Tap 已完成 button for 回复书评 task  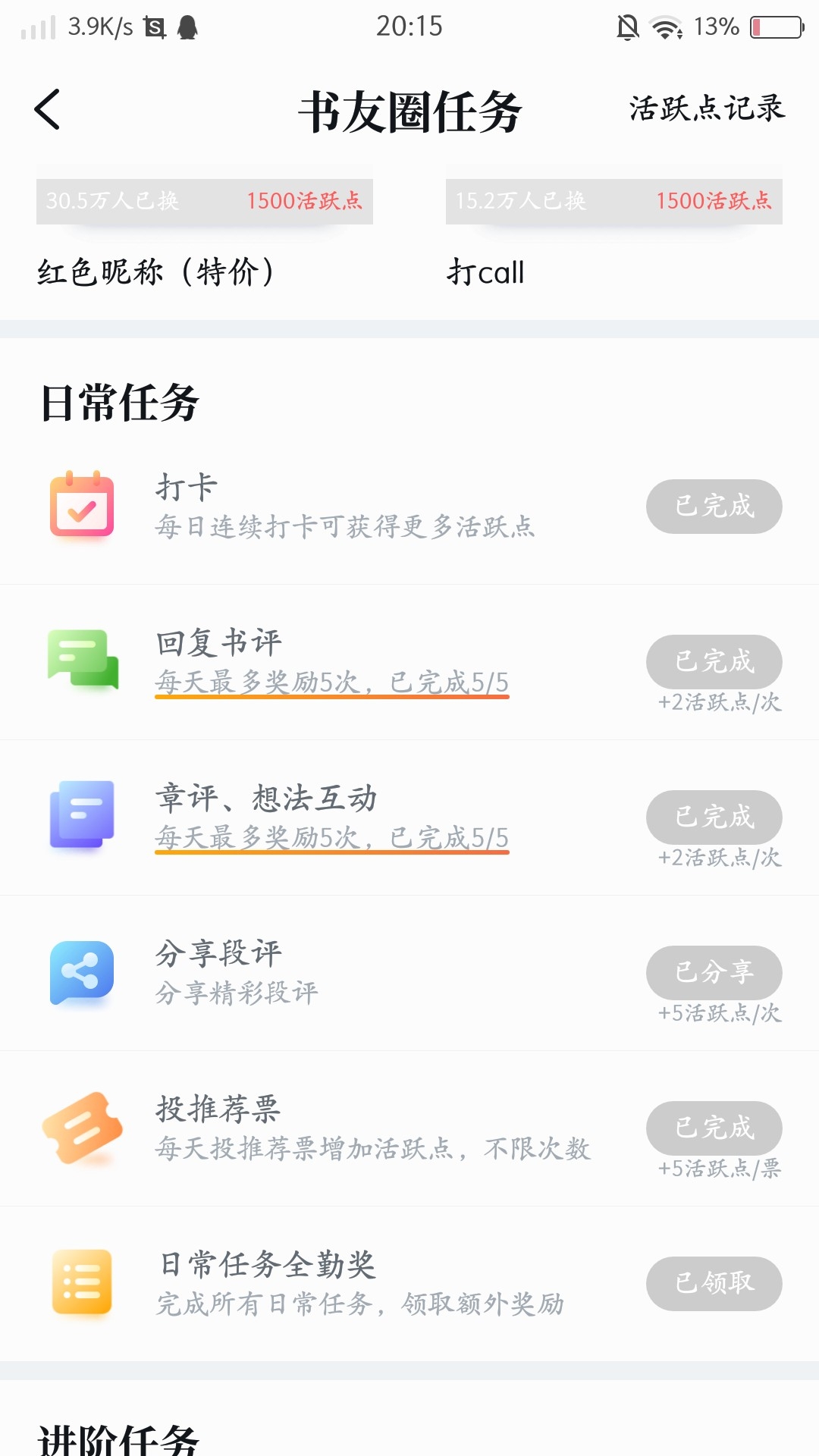coord(714,661)
